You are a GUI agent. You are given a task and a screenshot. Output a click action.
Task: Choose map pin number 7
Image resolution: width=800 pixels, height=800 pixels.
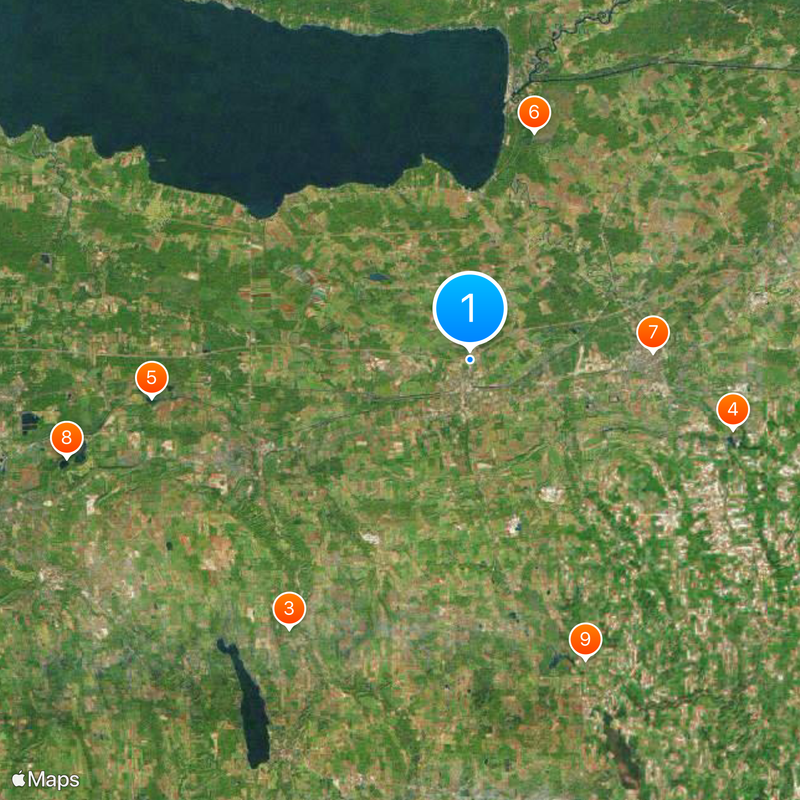(x=653, y=332)
